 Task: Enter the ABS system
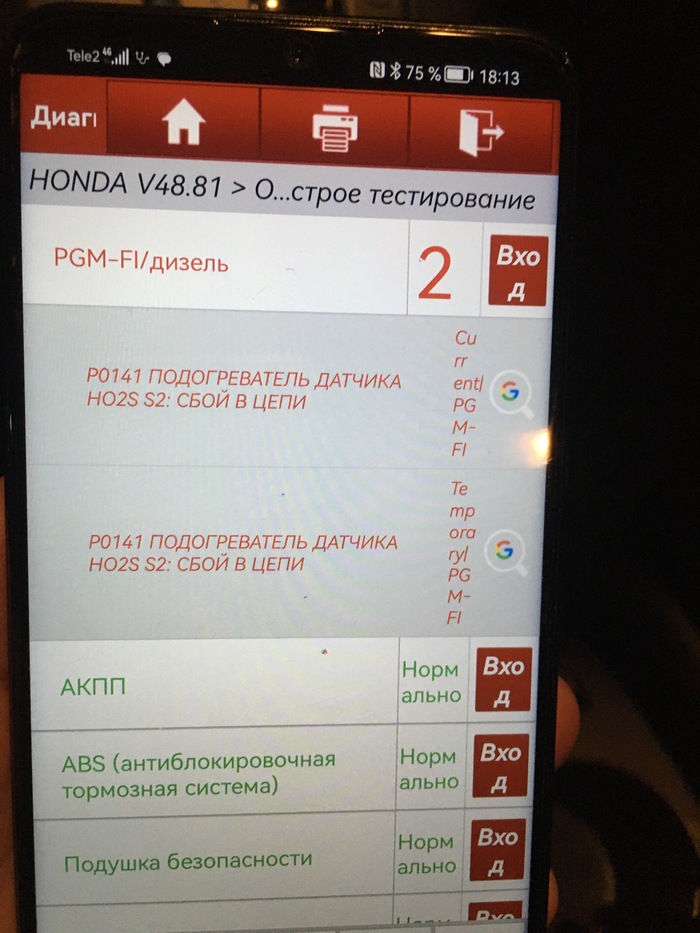[x=499, y=767]
